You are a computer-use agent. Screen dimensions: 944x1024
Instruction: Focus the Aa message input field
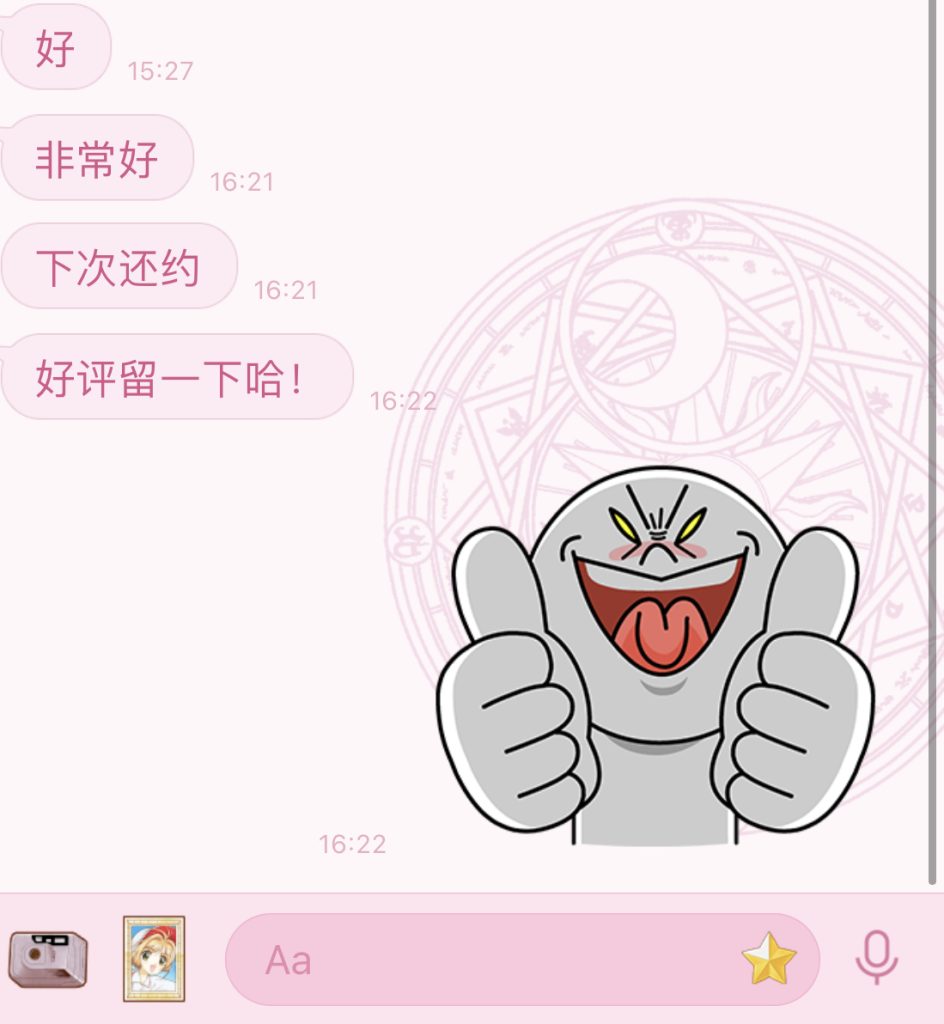(x=480, y=960)
